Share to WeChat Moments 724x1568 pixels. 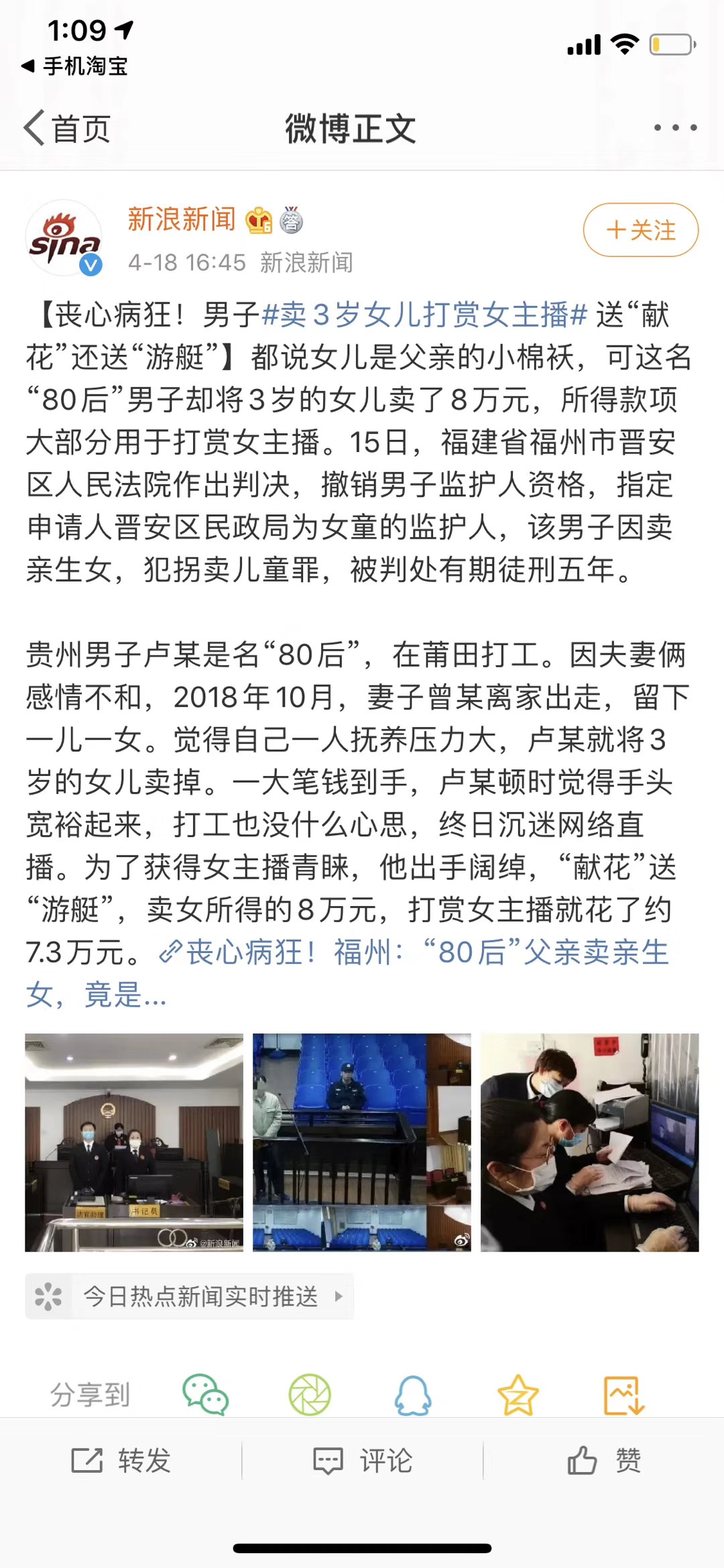point(310,1395)
